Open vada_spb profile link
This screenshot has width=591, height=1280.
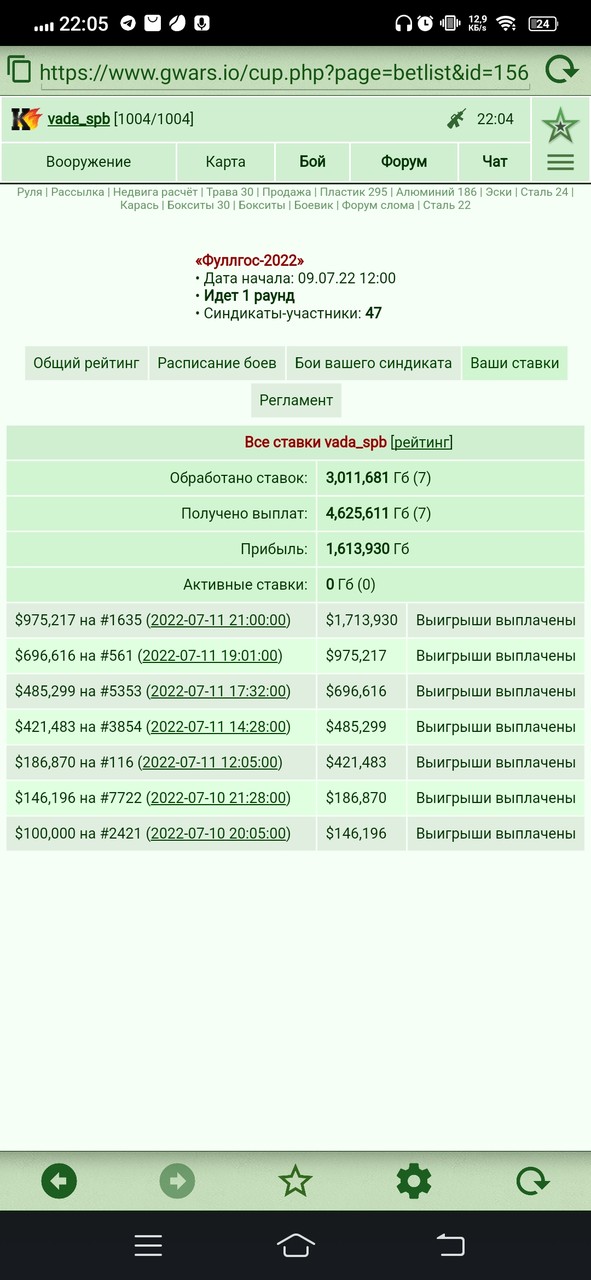pyautogui.click(x=78, y=119)
